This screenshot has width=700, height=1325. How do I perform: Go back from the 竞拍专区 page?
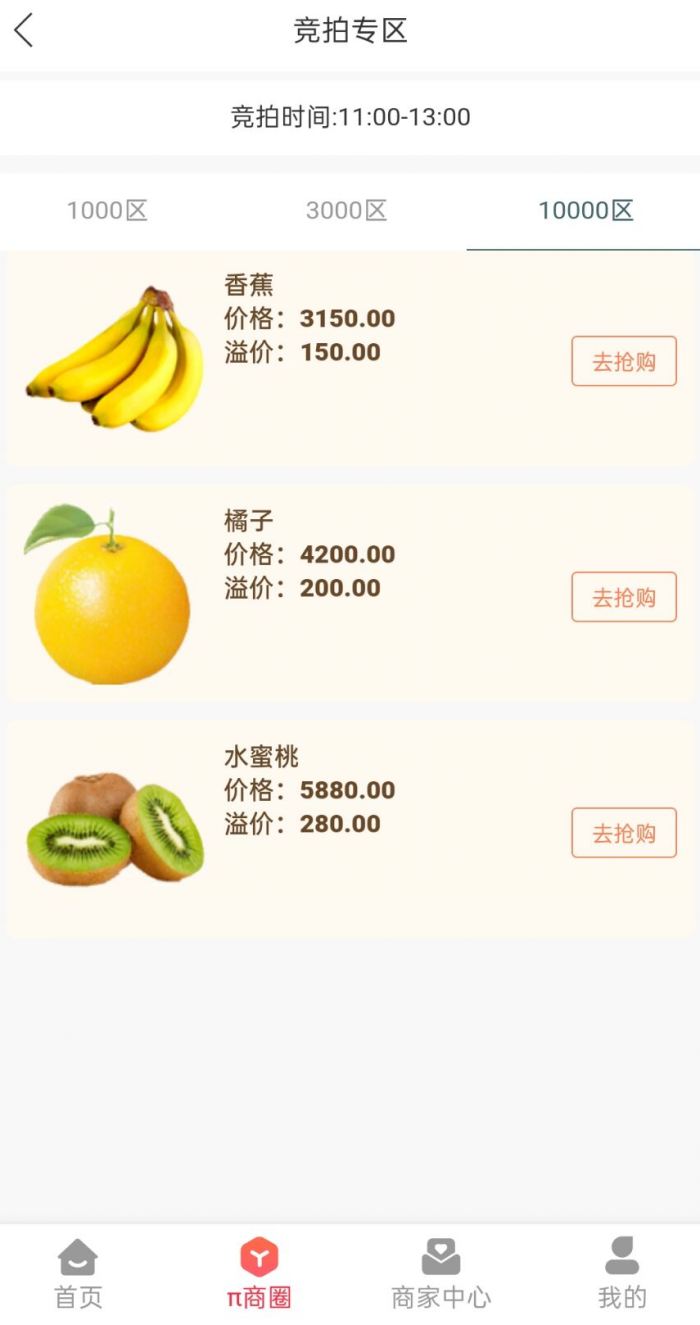coord(24,31)
